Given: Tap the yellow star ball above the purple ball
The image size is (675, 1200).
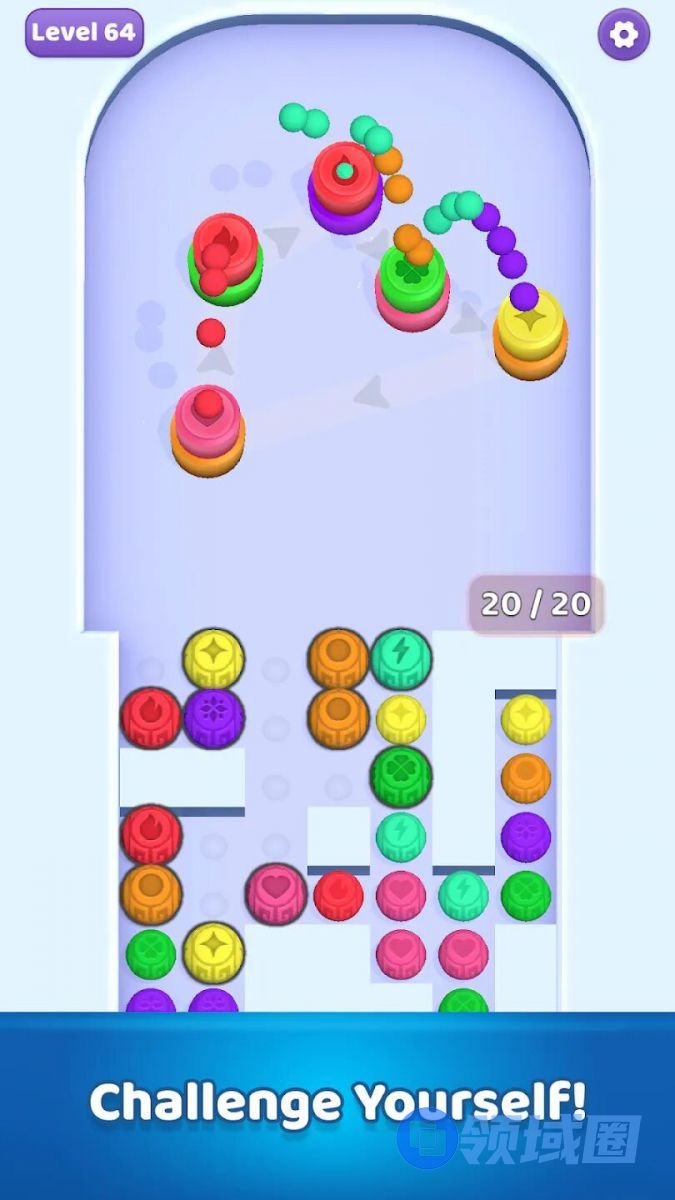Looking at the screenshot, I should (x=213, y=658).
